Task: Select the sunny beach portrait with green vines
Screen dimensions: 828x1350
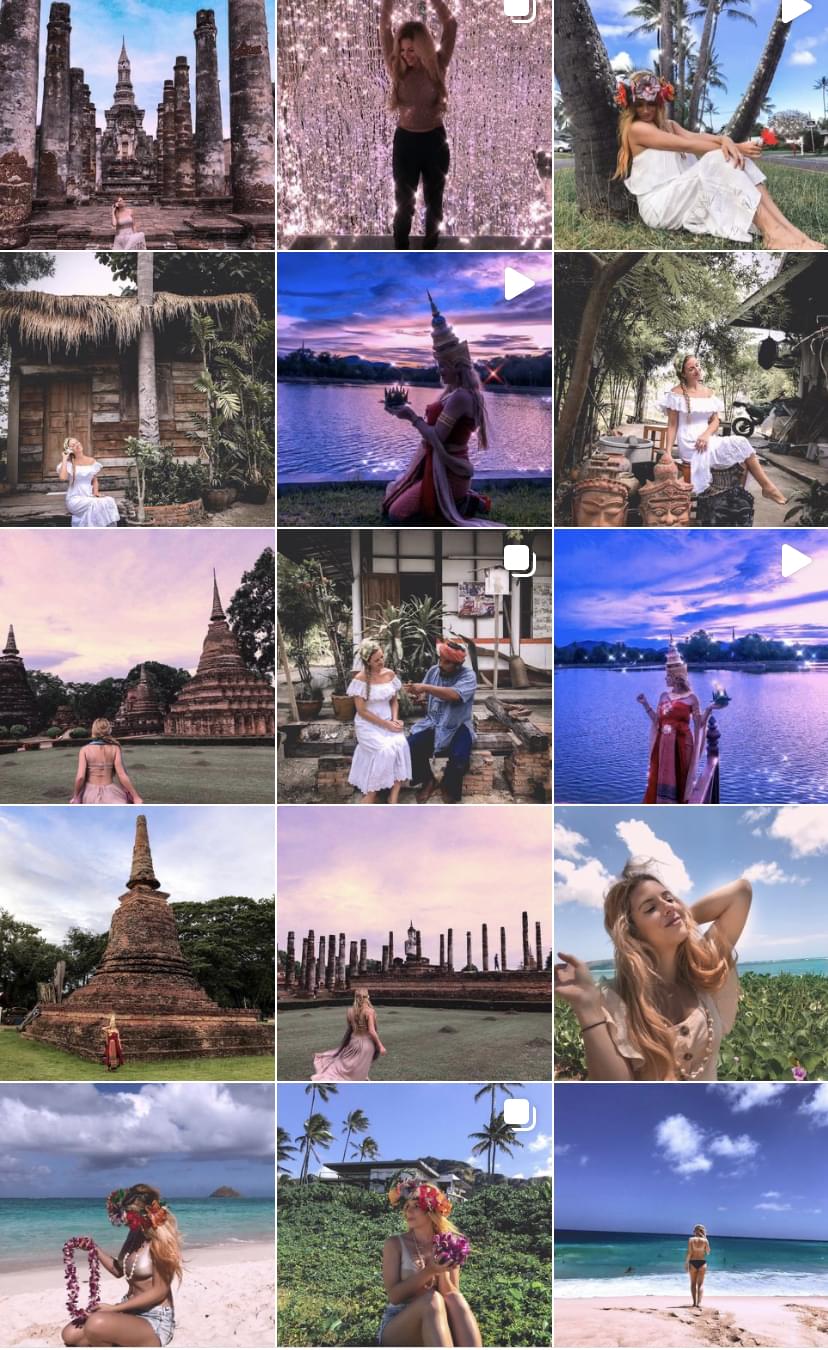Action: (691, 943)
